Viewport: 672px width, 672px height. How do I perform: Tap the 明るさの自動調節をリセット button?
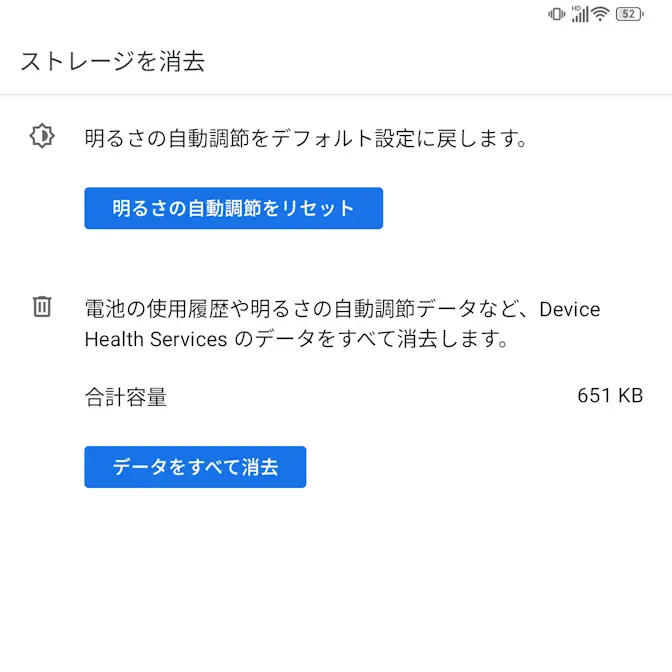(x=233, y=208)
